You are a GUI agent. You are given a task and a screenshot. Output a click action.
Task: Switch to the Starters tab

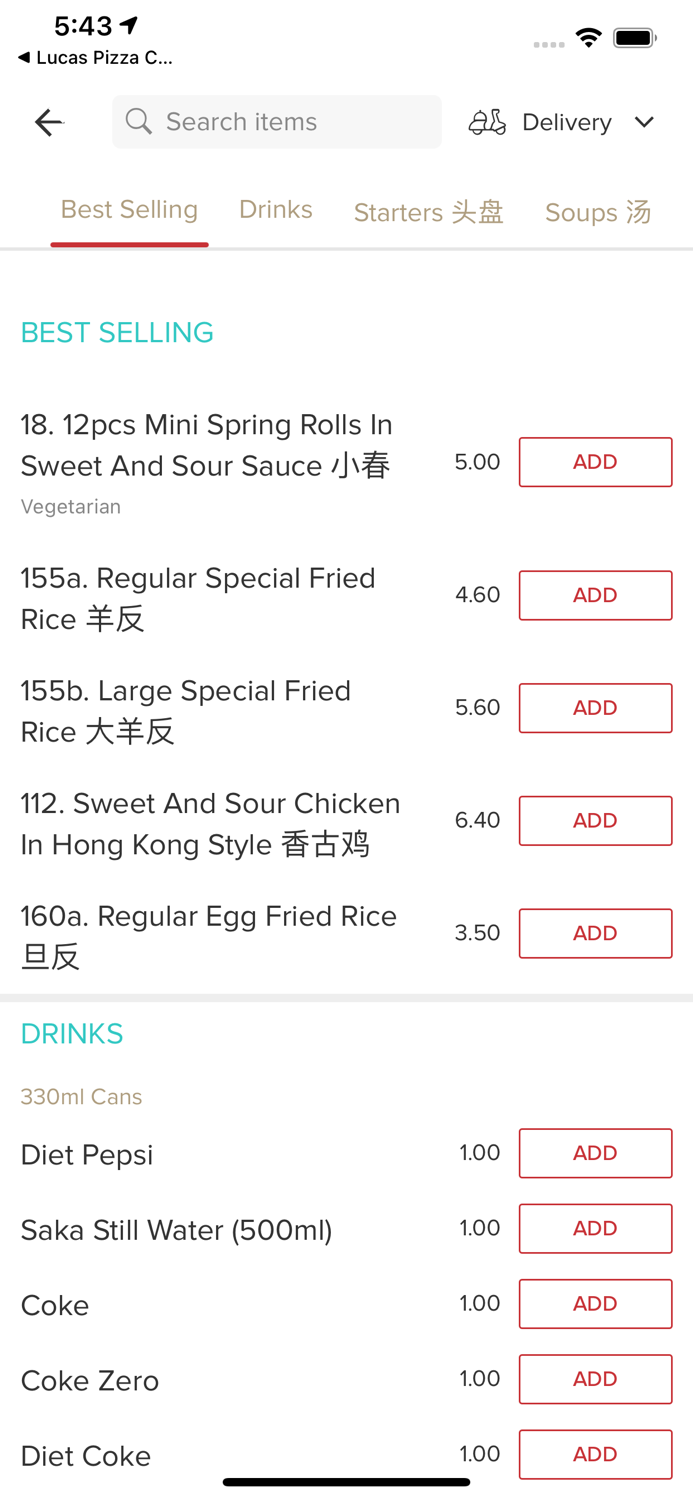[x=428, y=212]
